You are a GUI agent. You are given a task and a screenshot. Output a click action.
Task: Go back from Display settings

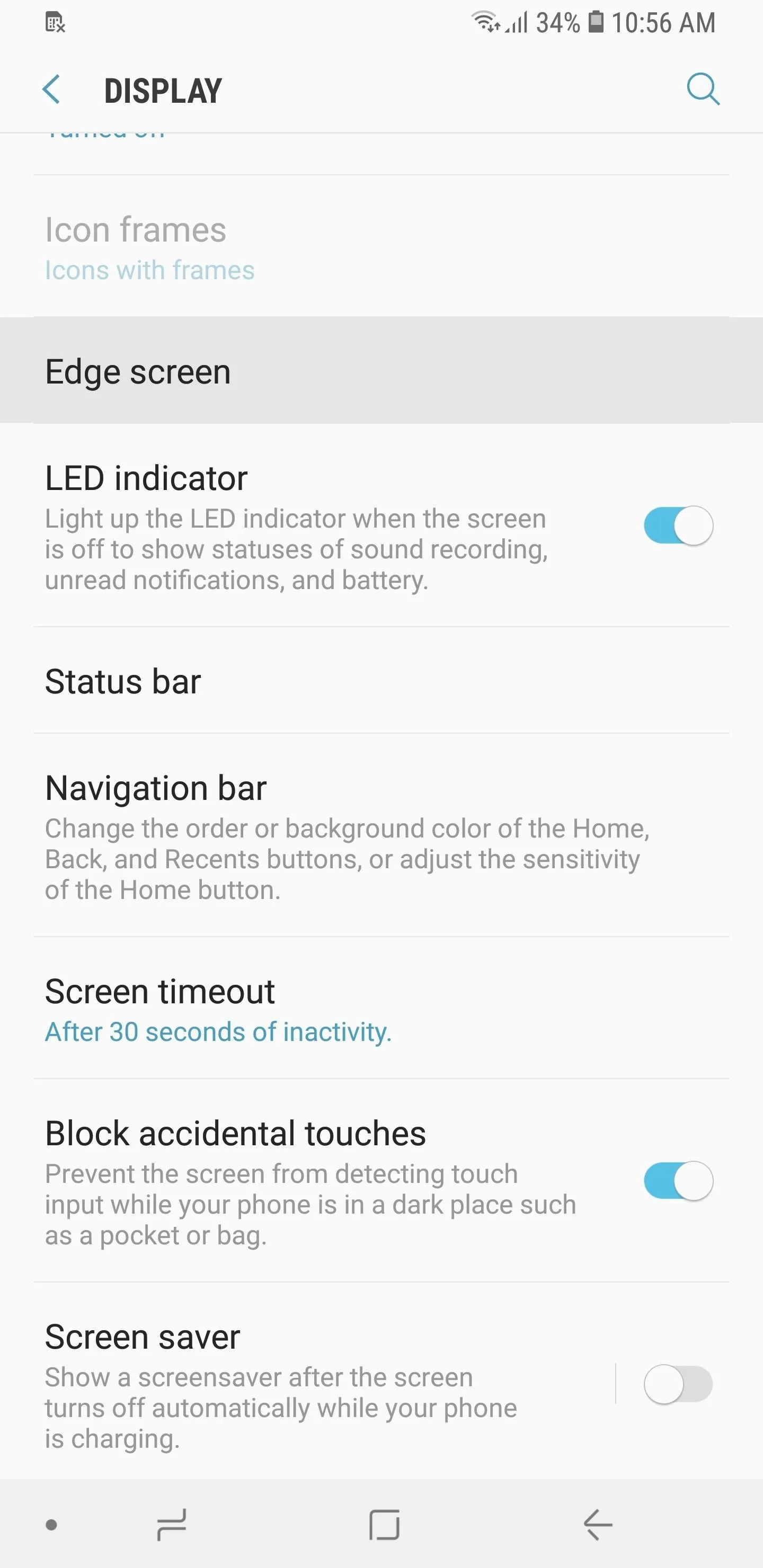(52, 90)
